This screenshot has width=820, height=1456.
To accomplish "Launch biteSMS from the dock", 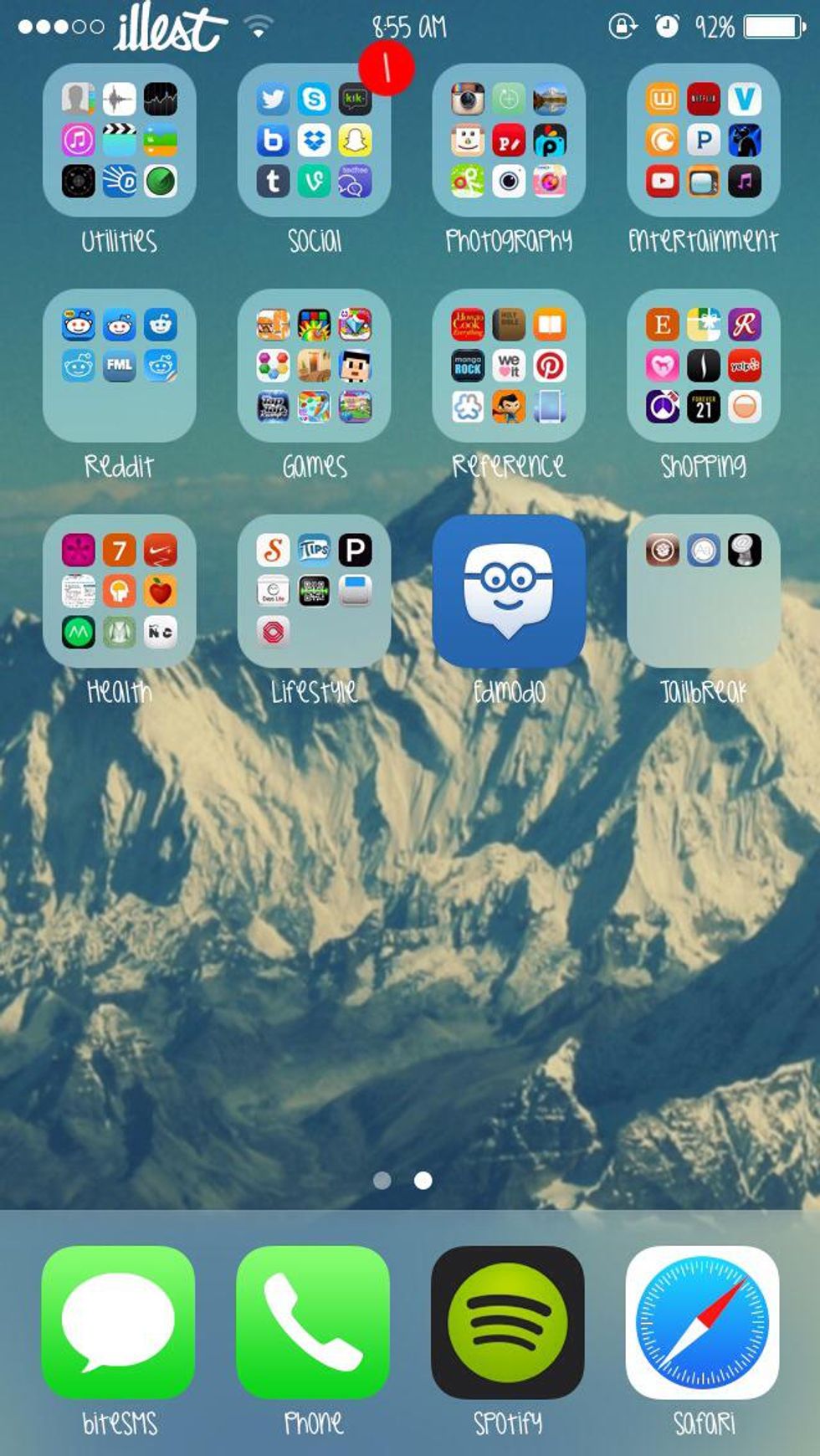I will (118, 1322).
